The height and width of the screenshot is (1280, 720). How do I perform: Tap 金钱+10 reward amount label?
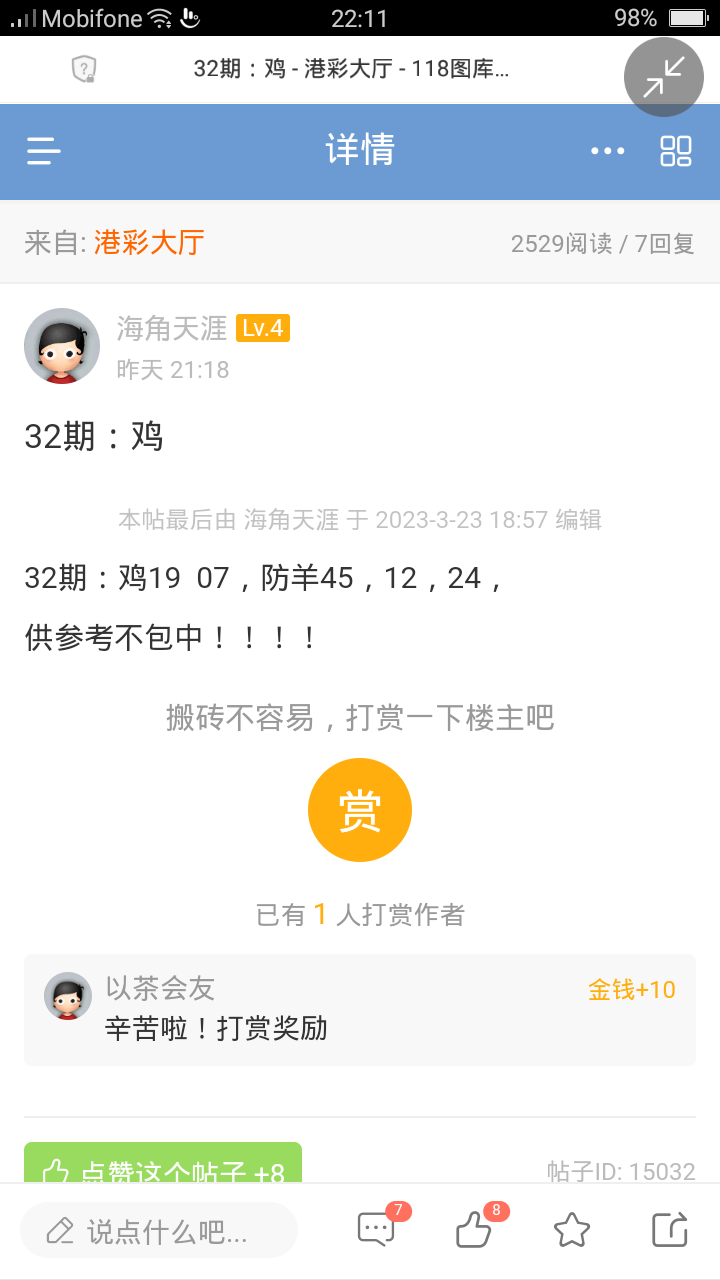pyautogui.click(x=630, y=989)
